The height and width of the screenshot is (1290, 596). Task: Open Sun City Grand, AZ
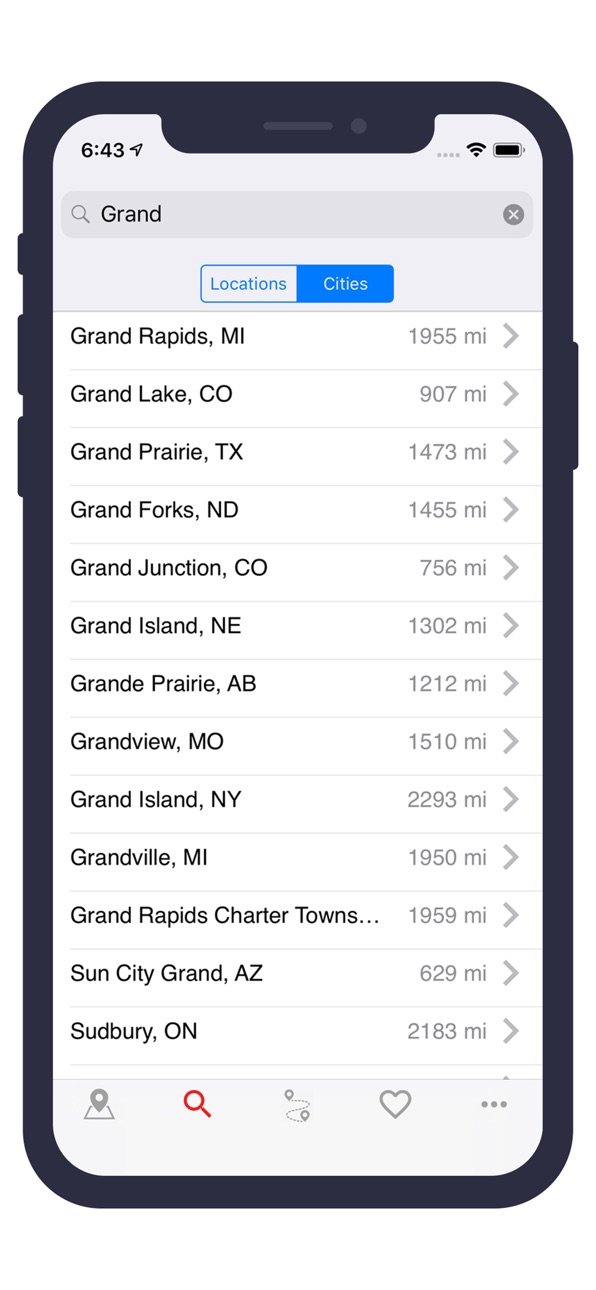[298, 975]
